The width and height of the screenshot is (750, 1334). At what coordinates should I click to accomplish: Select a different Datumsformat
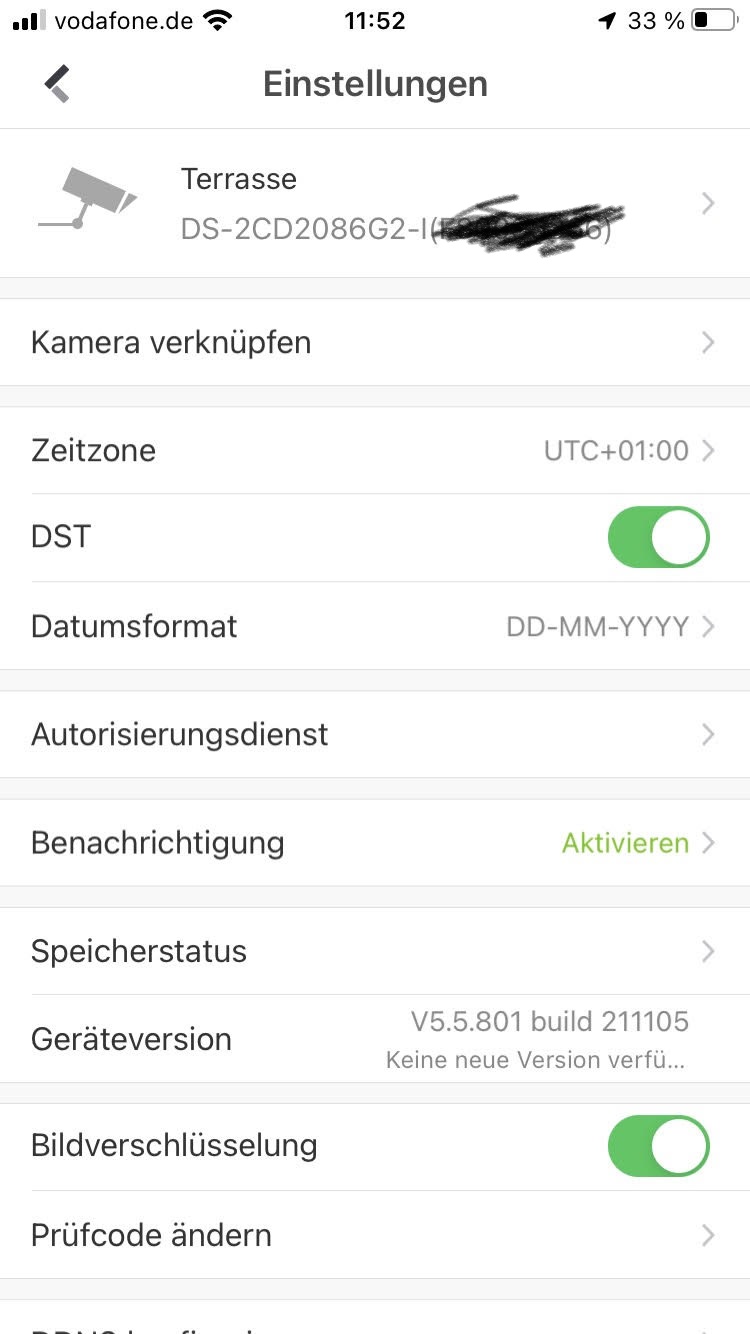tap(375, 627)
